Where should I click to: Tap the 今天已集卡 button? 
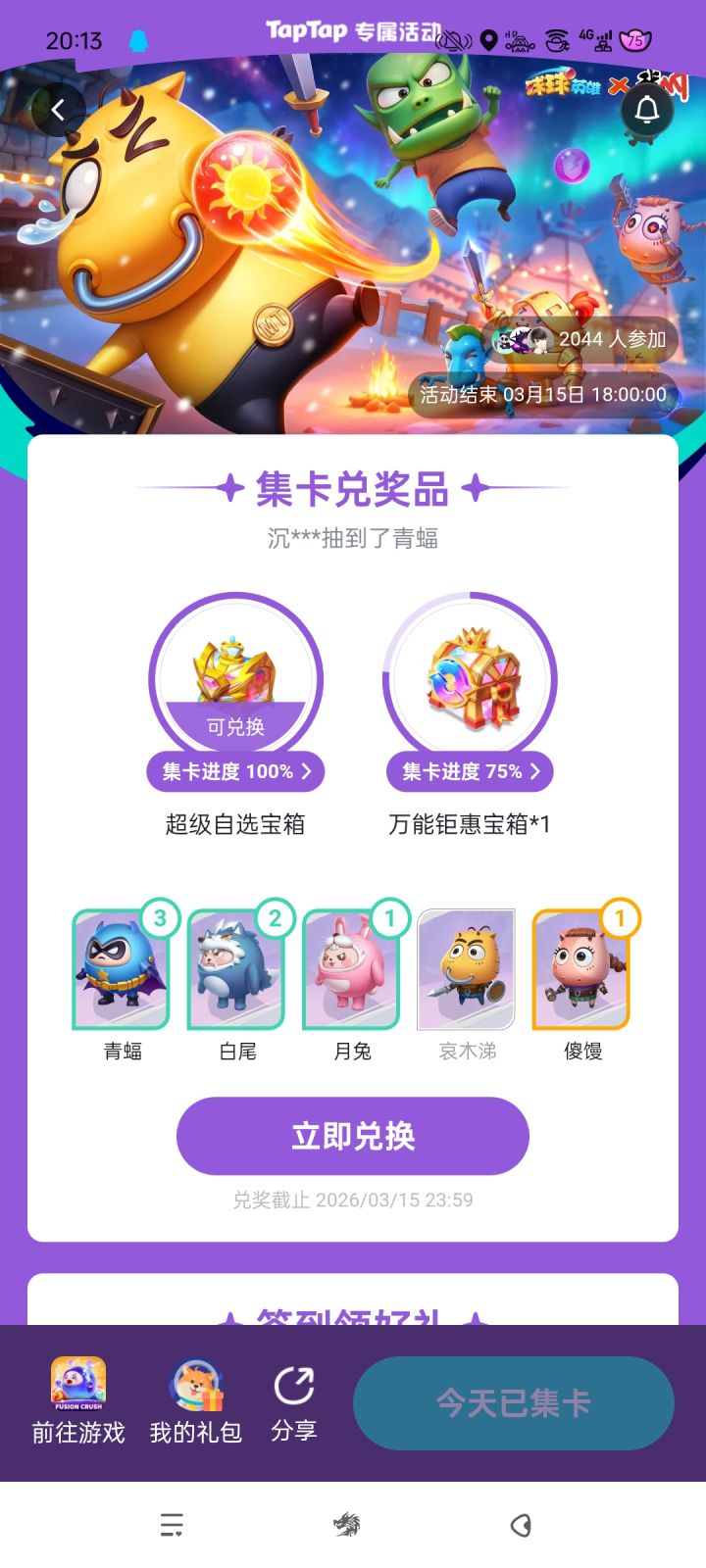coord(514,1403)
